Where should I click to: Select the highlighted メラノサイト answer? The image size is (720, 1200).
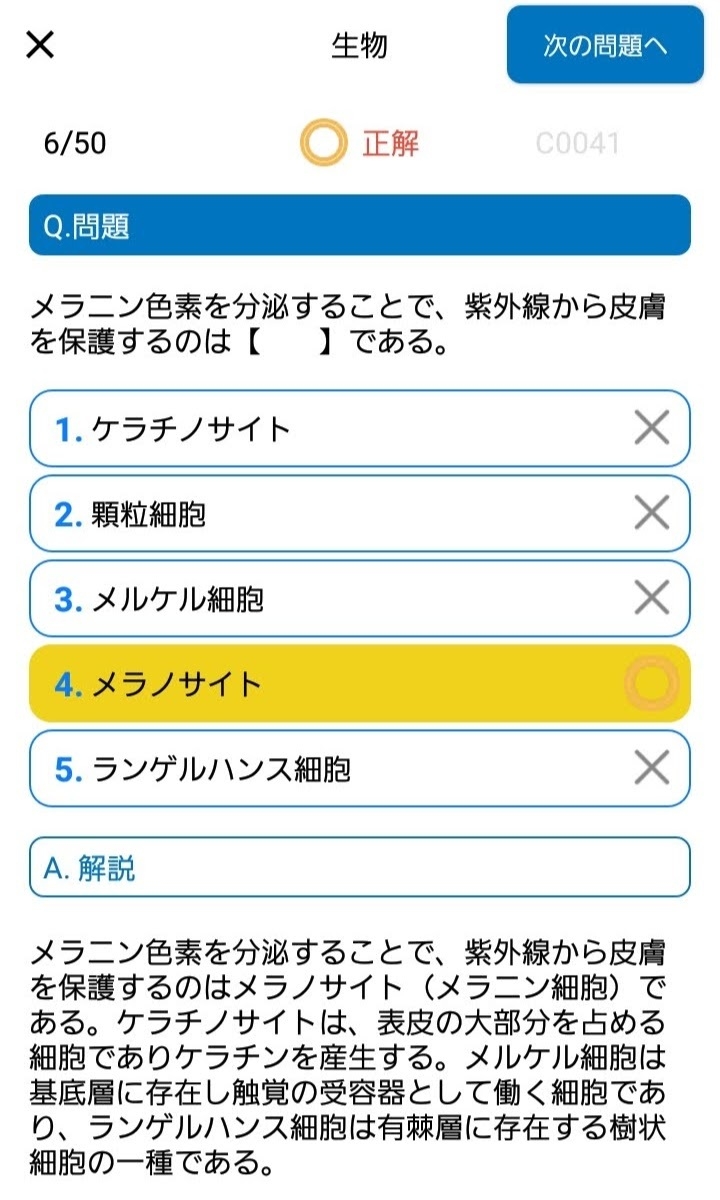tap(300, 683)
